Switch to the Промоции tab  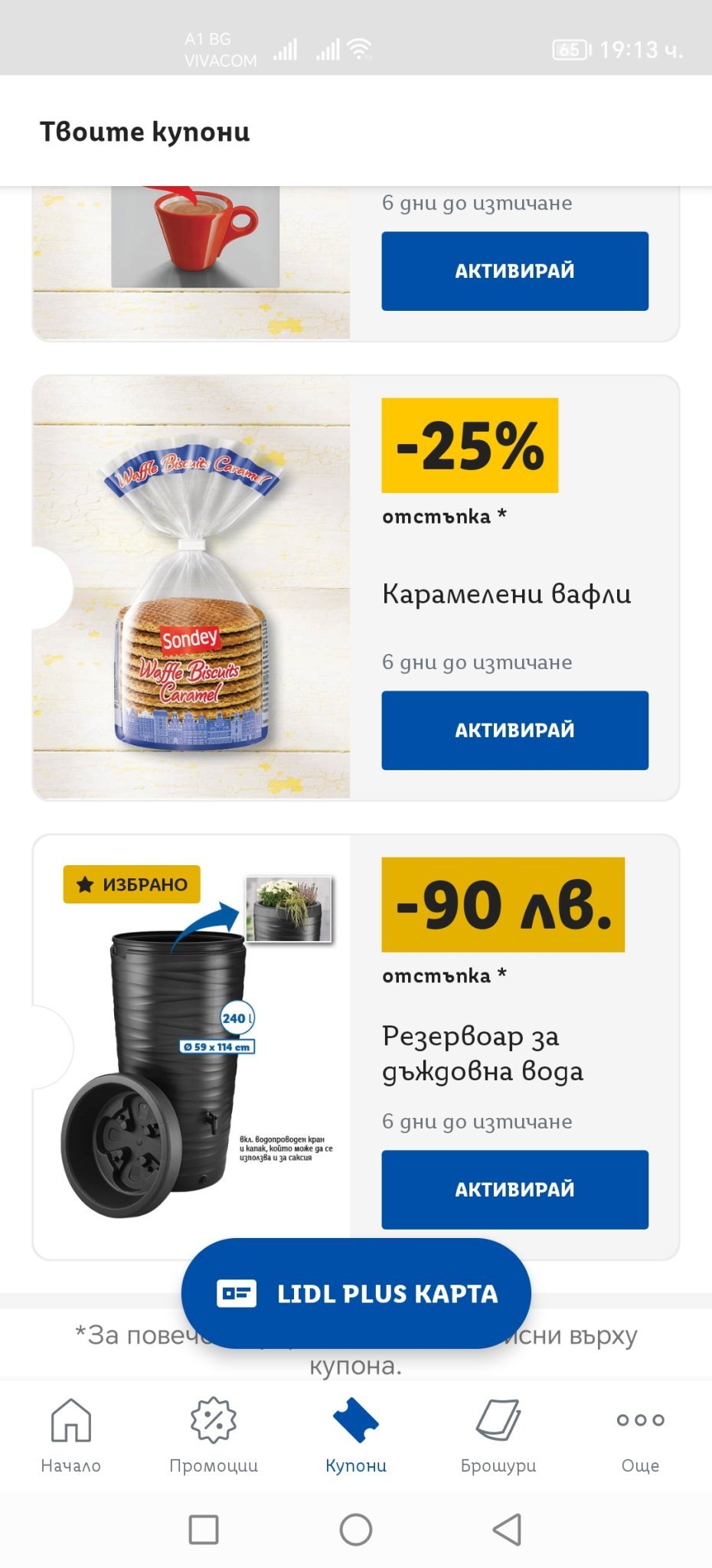(x=214, y=1436)
